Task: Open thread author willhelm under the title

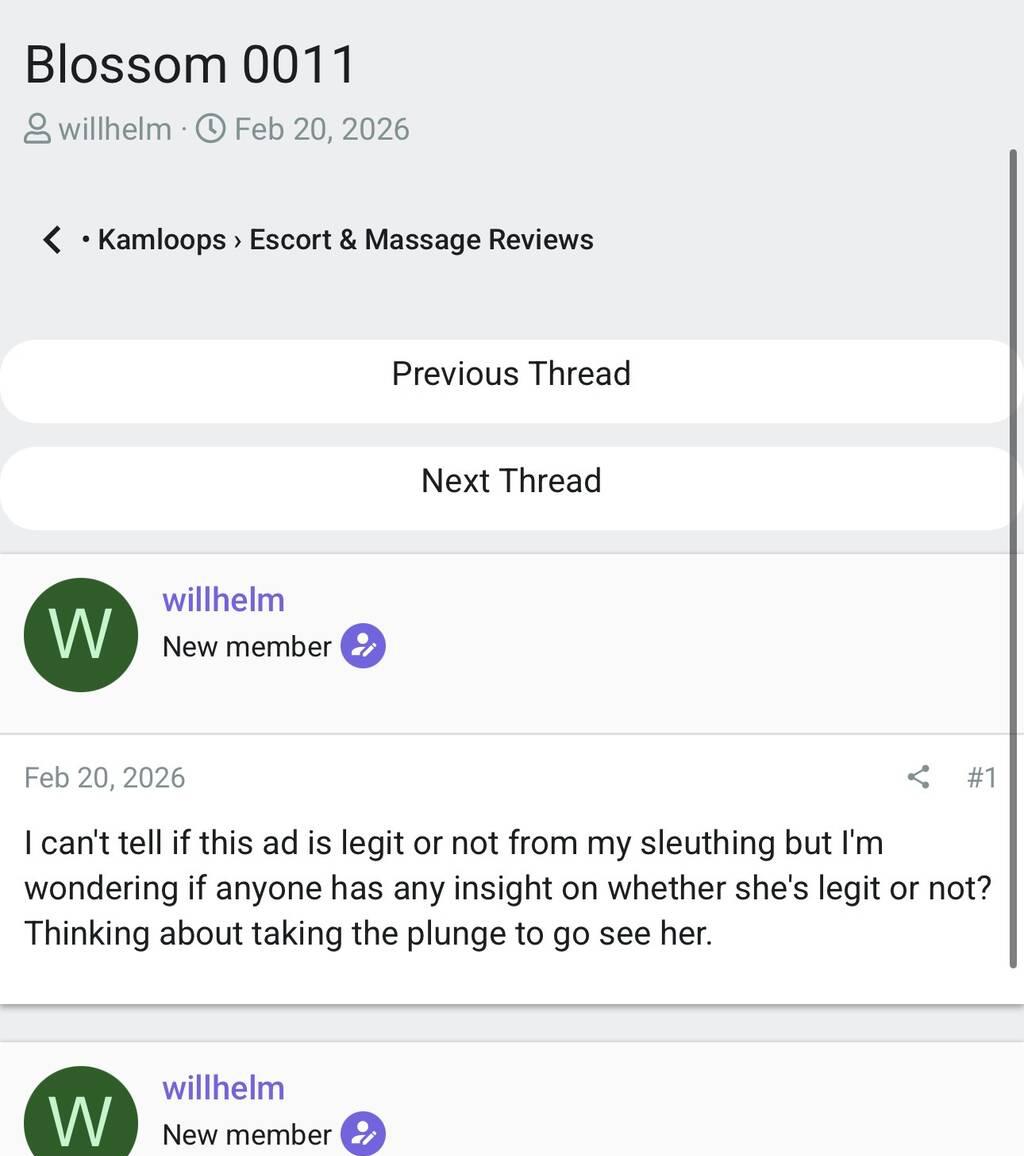Action: (x=115, y=129)
